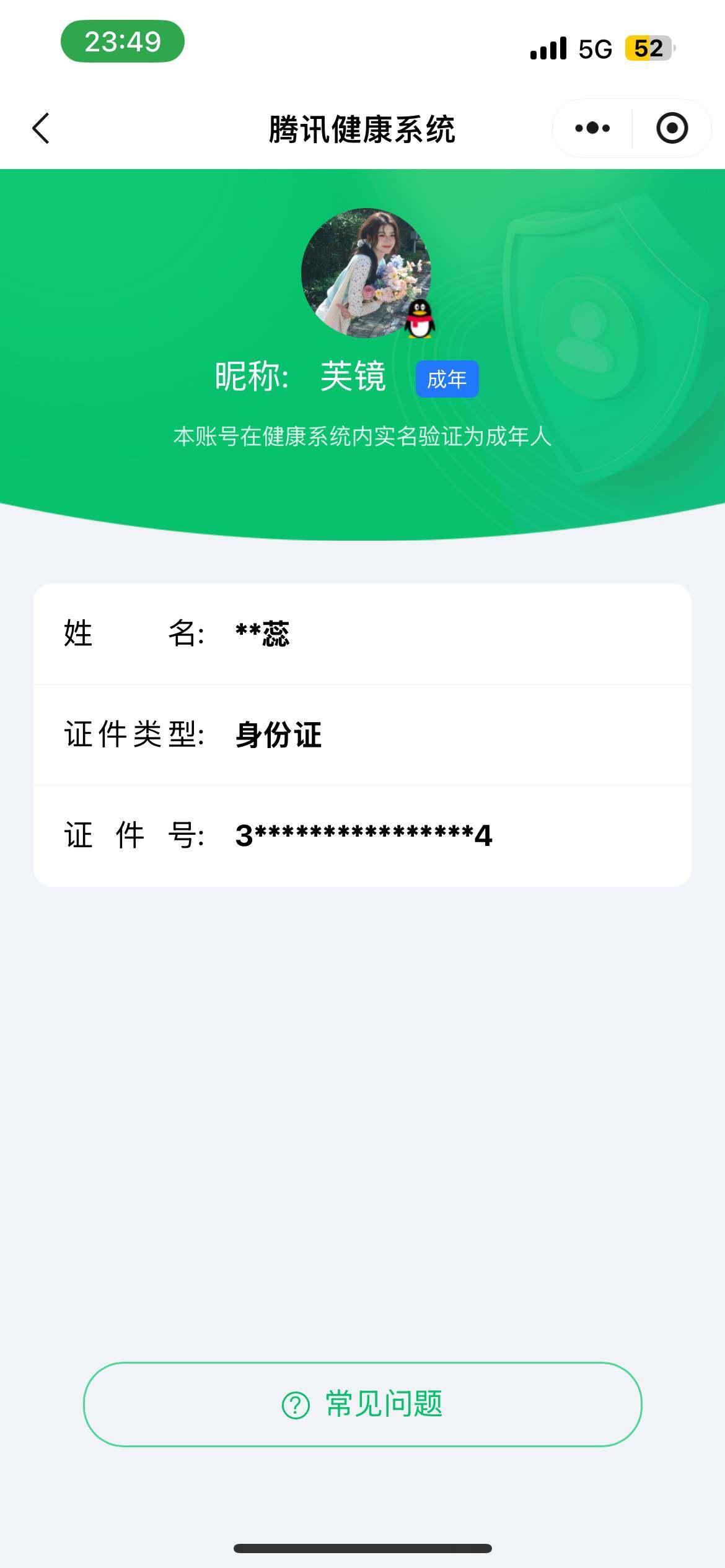Select the blue 成年 status badge
This screenshot has width=725, height=1568.
pyautogui.click(x=447, y=380)
